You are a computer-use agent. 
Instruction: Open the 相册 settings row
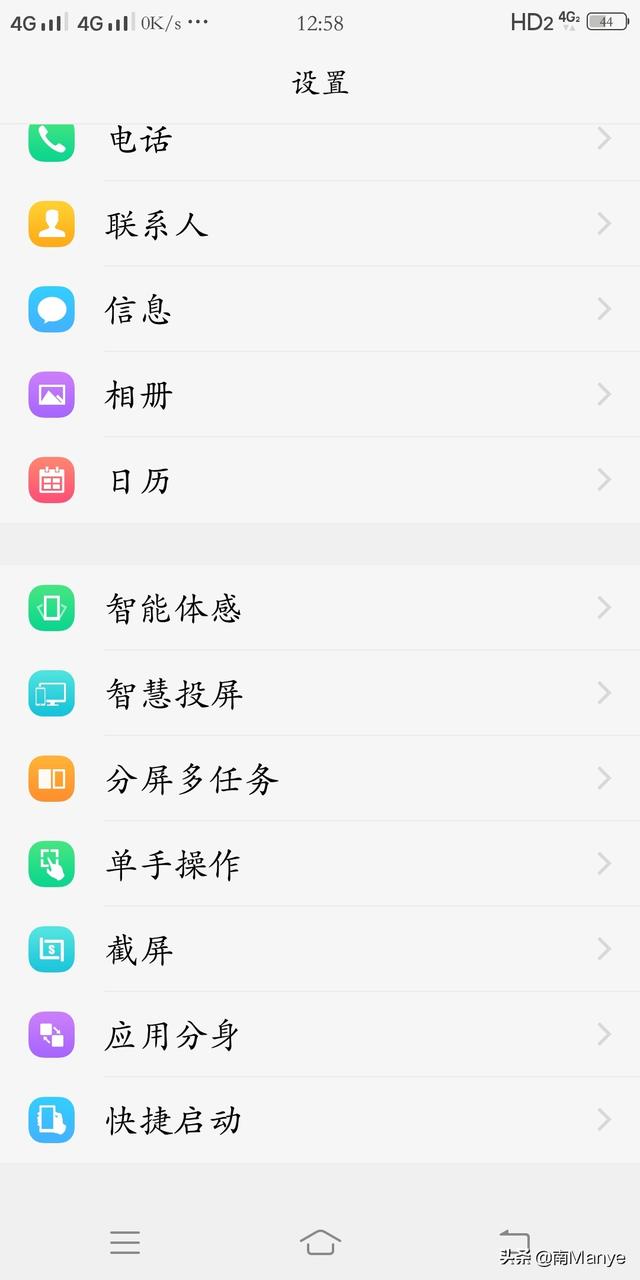[x=320, y=394]
